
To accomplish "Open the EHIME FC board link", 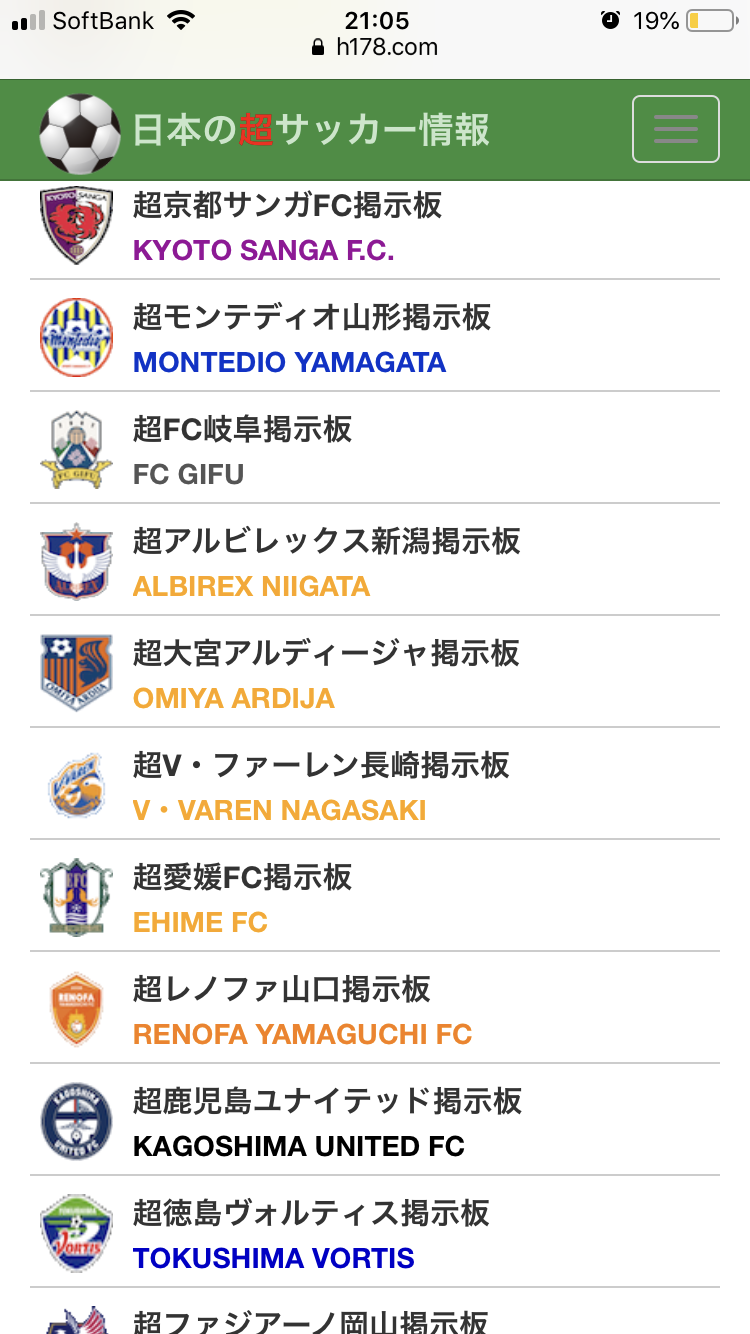I will click(x=200, y=923).
